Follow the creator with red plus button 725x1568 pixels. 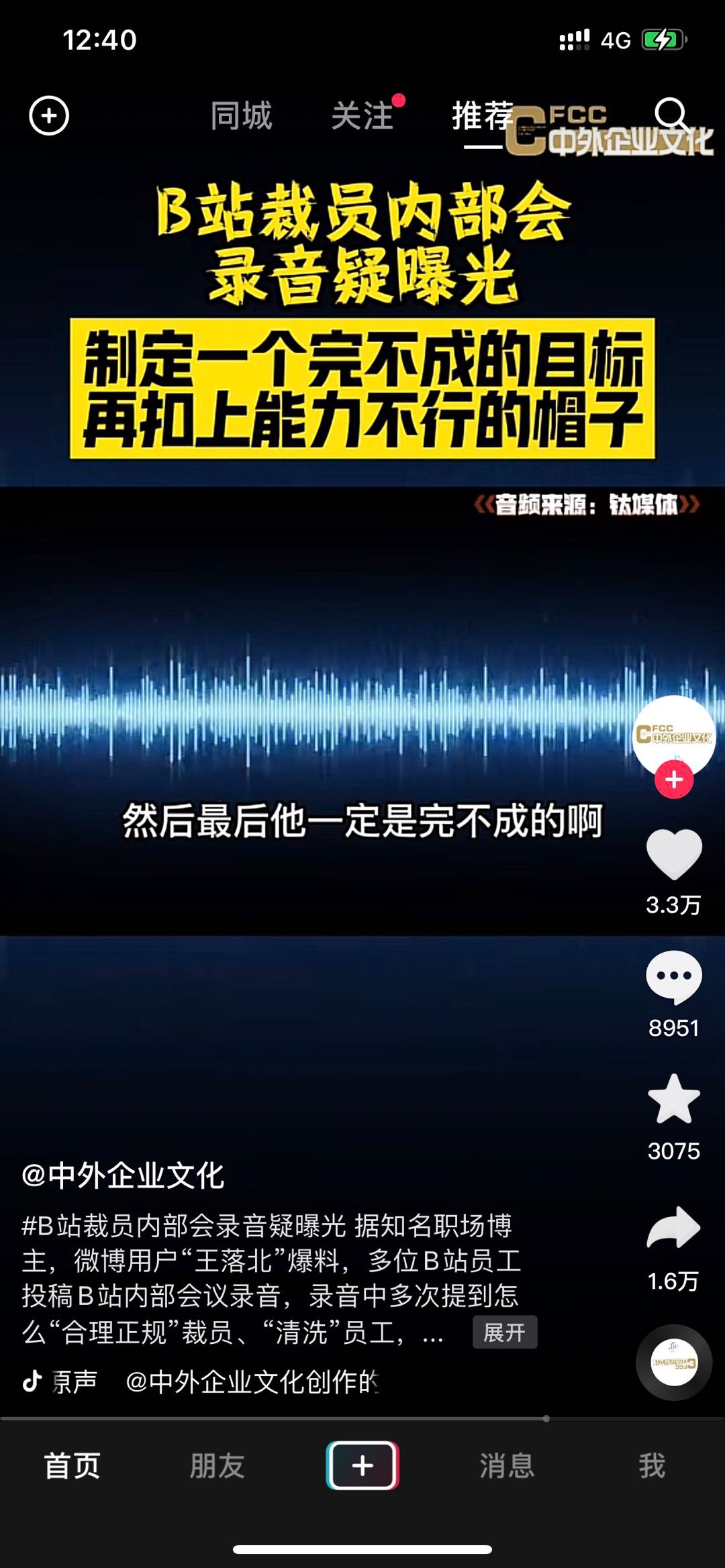point(674,780)
